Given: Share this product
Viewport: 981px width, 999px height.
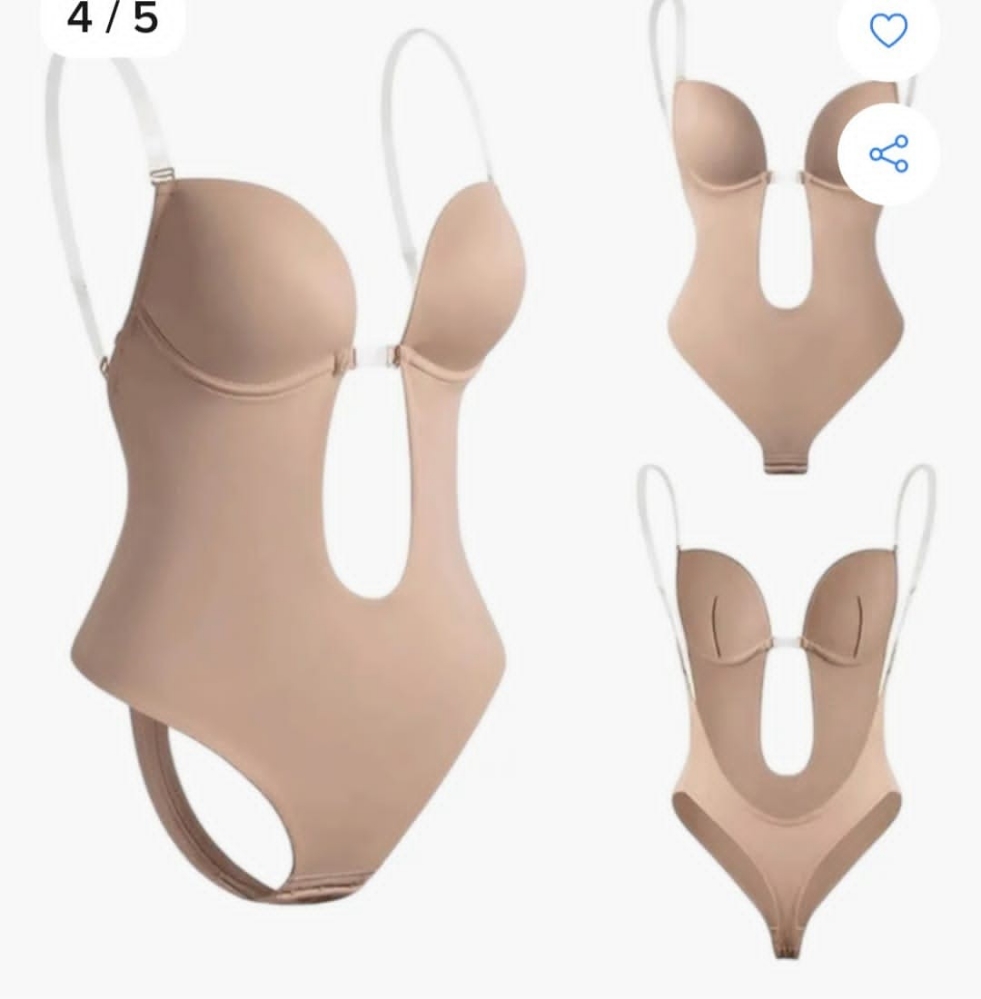Looking at the screenshot, I should [888, 155].
